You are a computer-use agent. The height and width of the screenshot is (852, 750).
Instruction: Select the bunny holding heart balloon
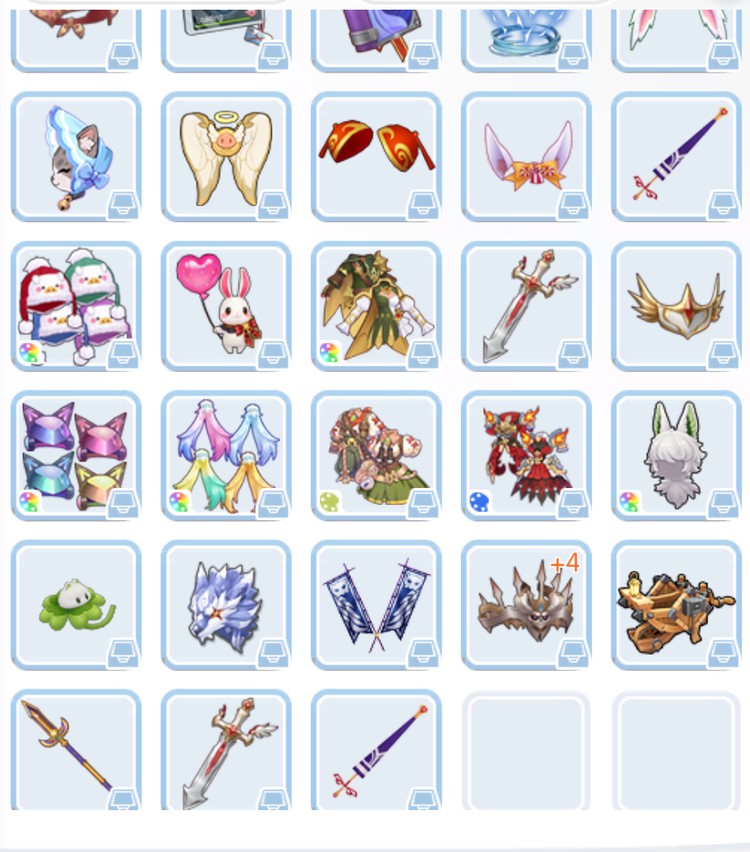(226, 306)
